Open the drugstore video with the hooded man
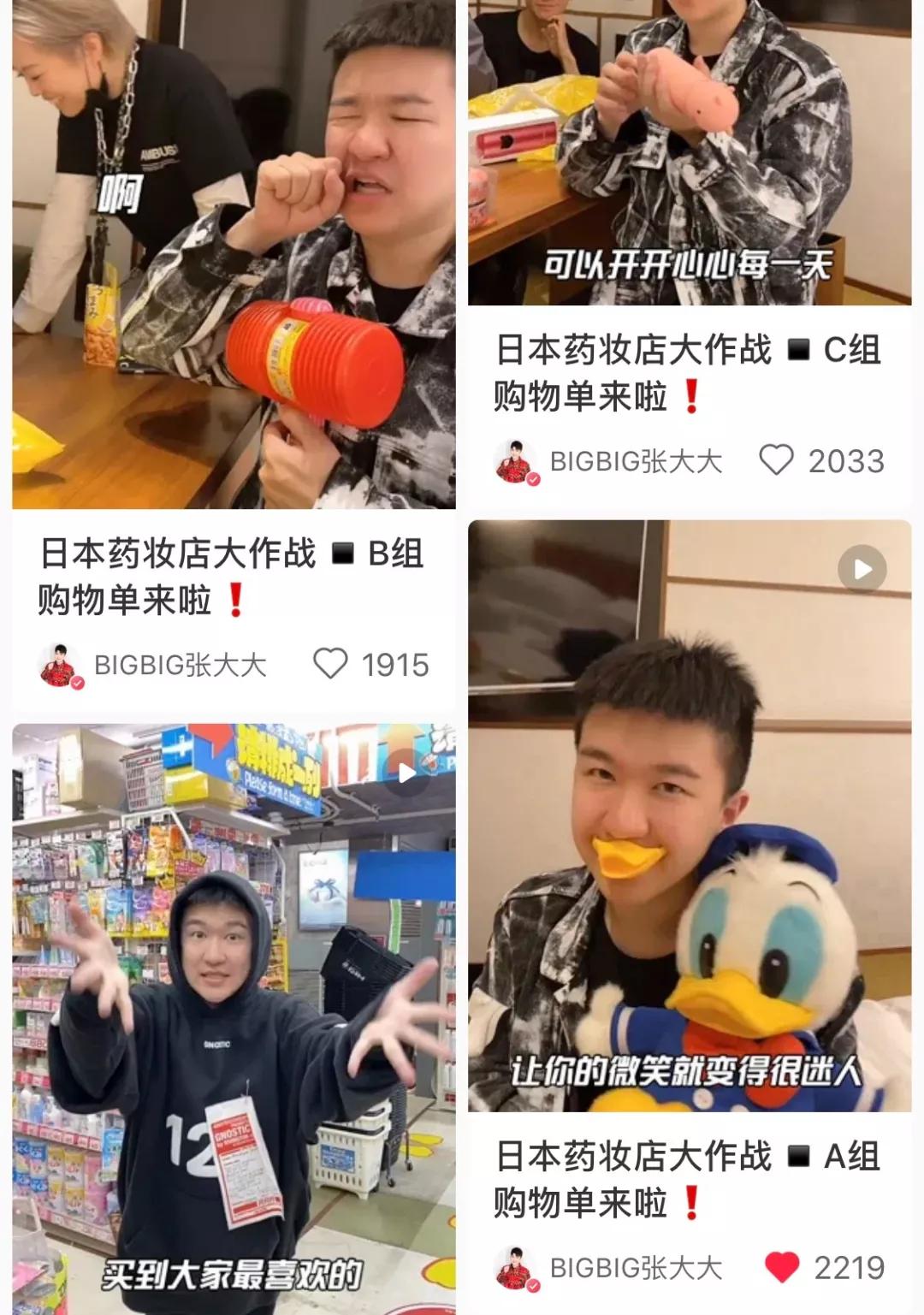 [x=233, y=1018]
